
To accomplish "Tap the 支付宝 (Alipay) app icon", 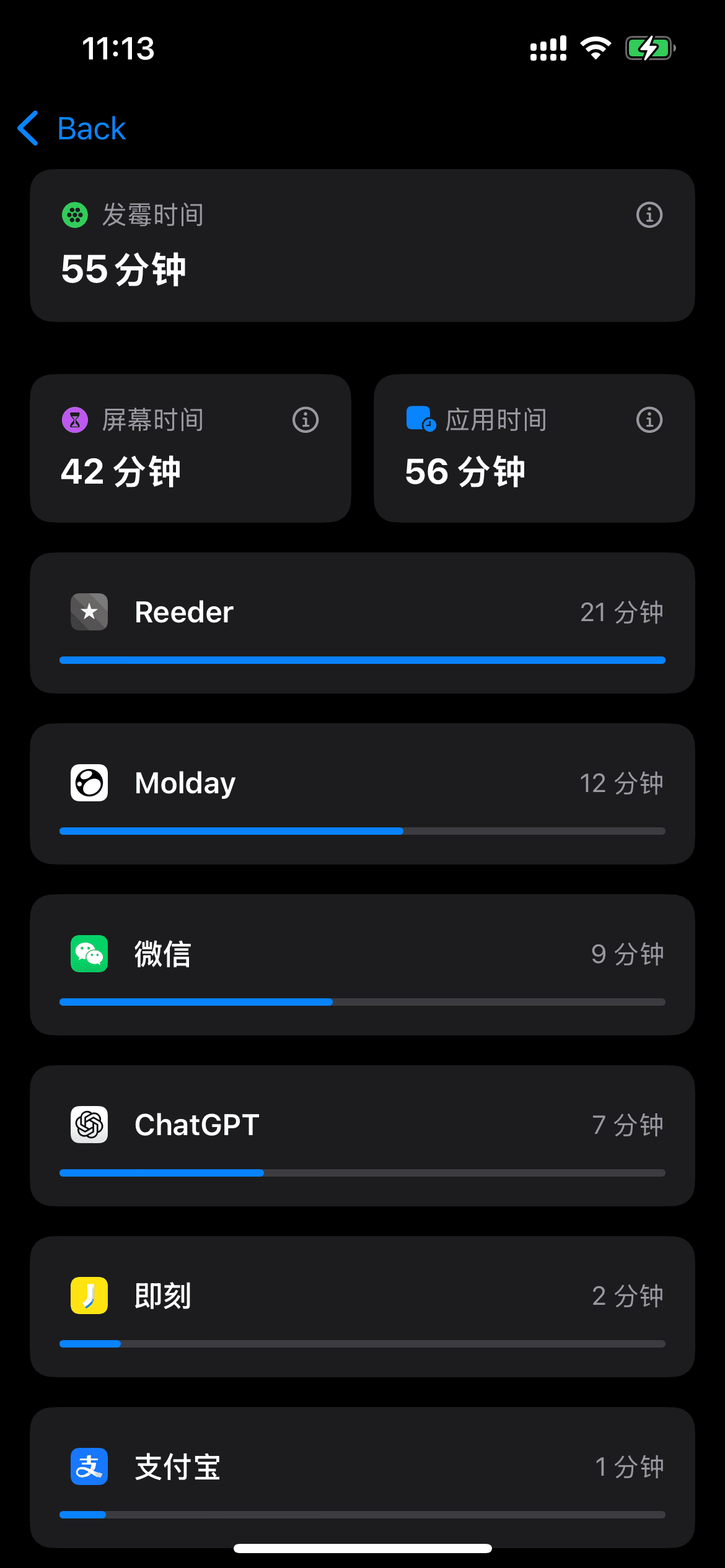I will coord(89,1467).
